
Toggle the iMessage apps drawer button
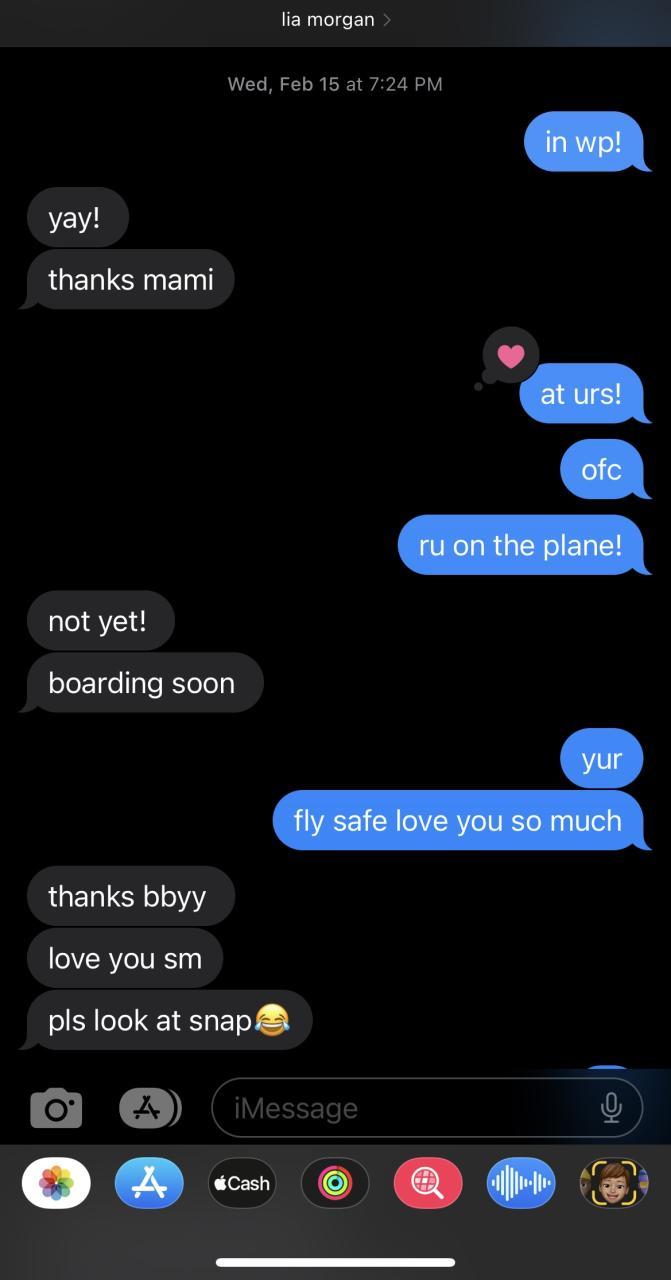(x=149, y=1108)
